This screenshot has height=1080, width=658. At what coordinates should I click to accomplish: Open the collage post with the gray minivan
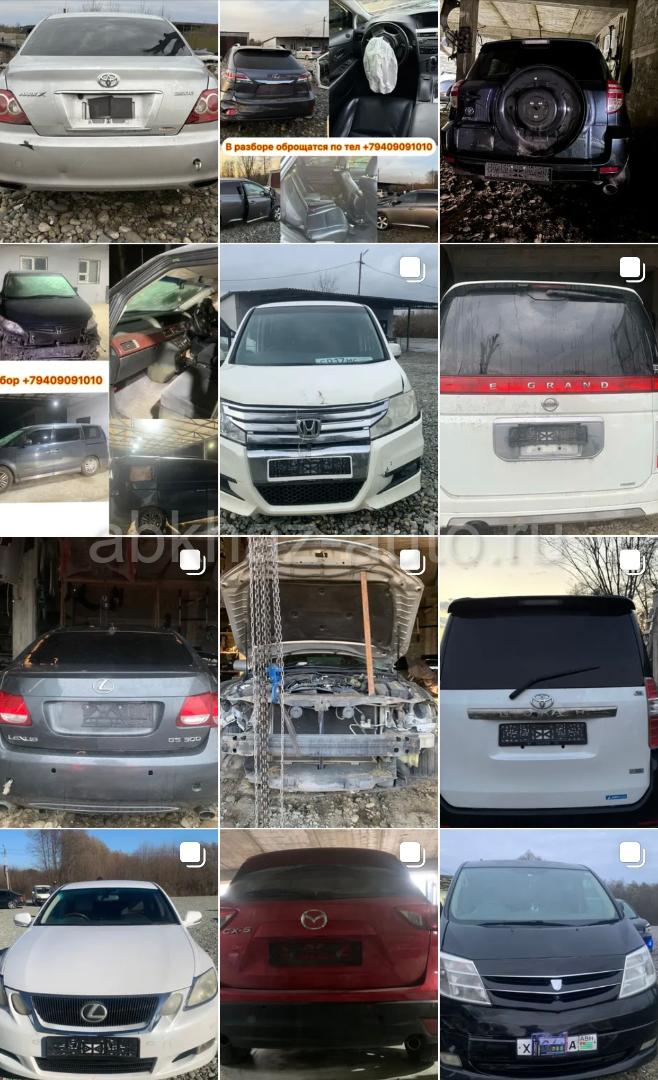[109, 389]
